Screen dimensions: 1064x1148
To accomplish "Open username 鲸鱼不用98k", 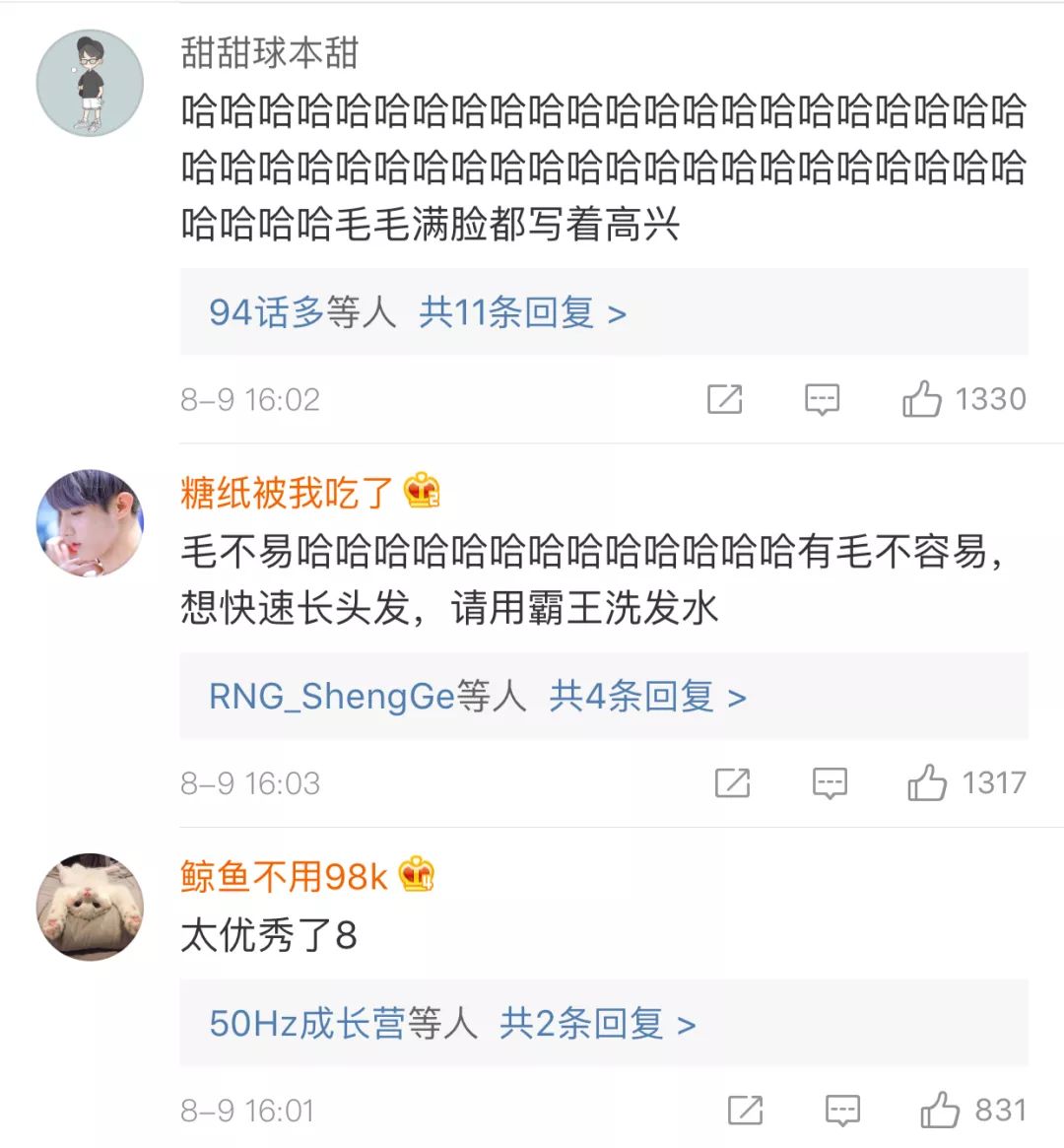I will click(284, 876).
